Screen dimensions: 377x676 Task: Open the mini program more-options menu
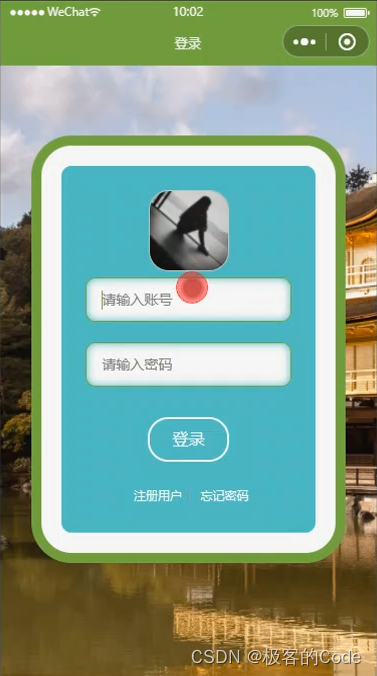305,42
